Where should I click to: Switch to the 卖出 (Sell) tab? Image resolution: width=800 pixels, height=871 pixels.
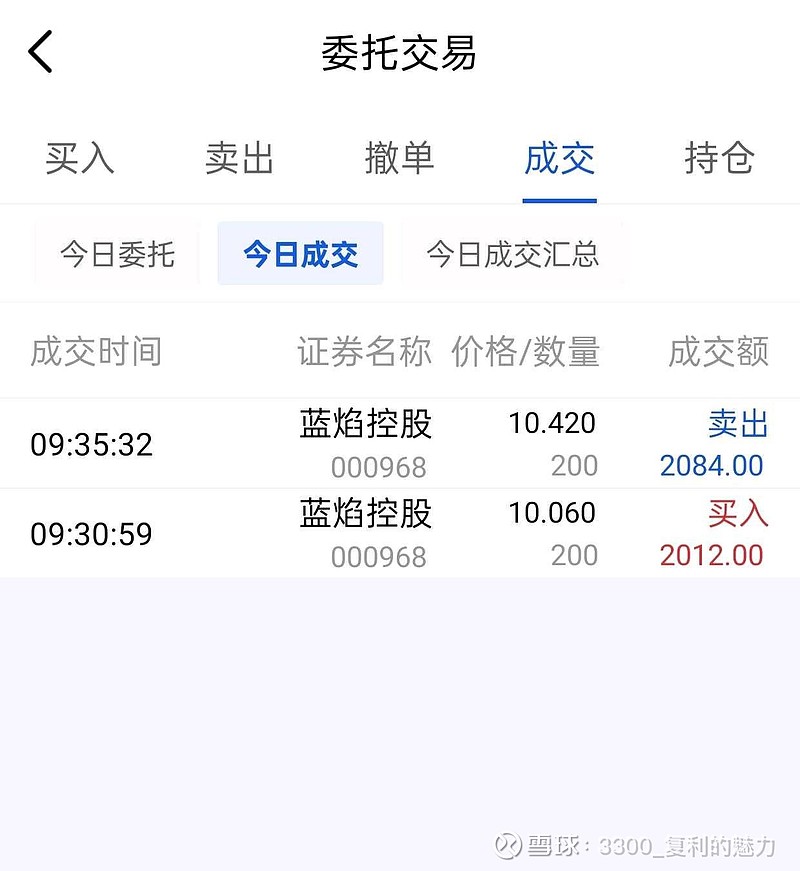(x=238, y=158)
